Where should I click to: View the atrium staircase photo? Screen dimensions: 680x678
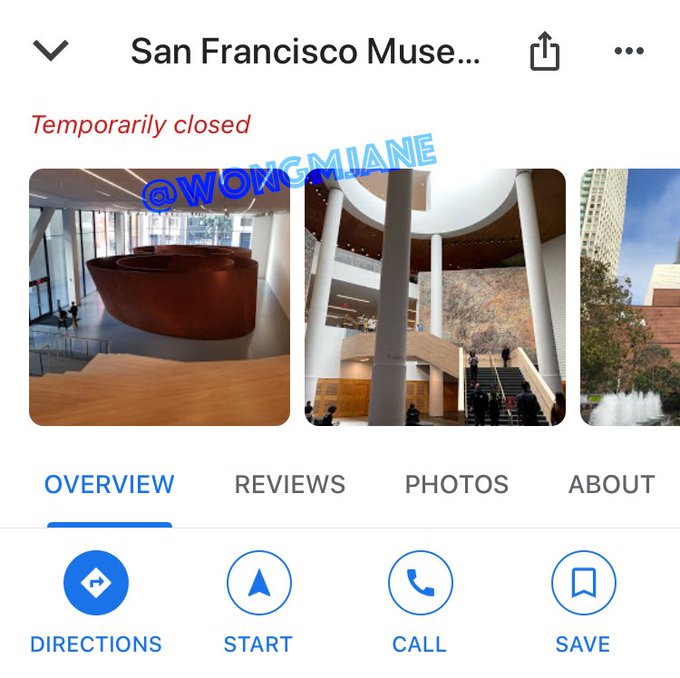tap(435, 297)
